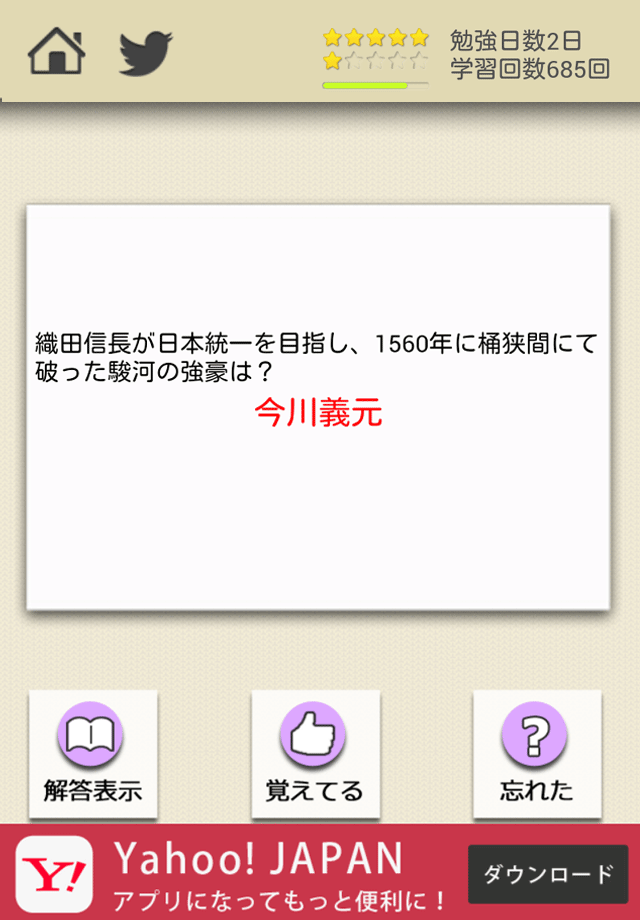Mark card as 覚えてる remembered
The image size is (640, 920).
315,752
